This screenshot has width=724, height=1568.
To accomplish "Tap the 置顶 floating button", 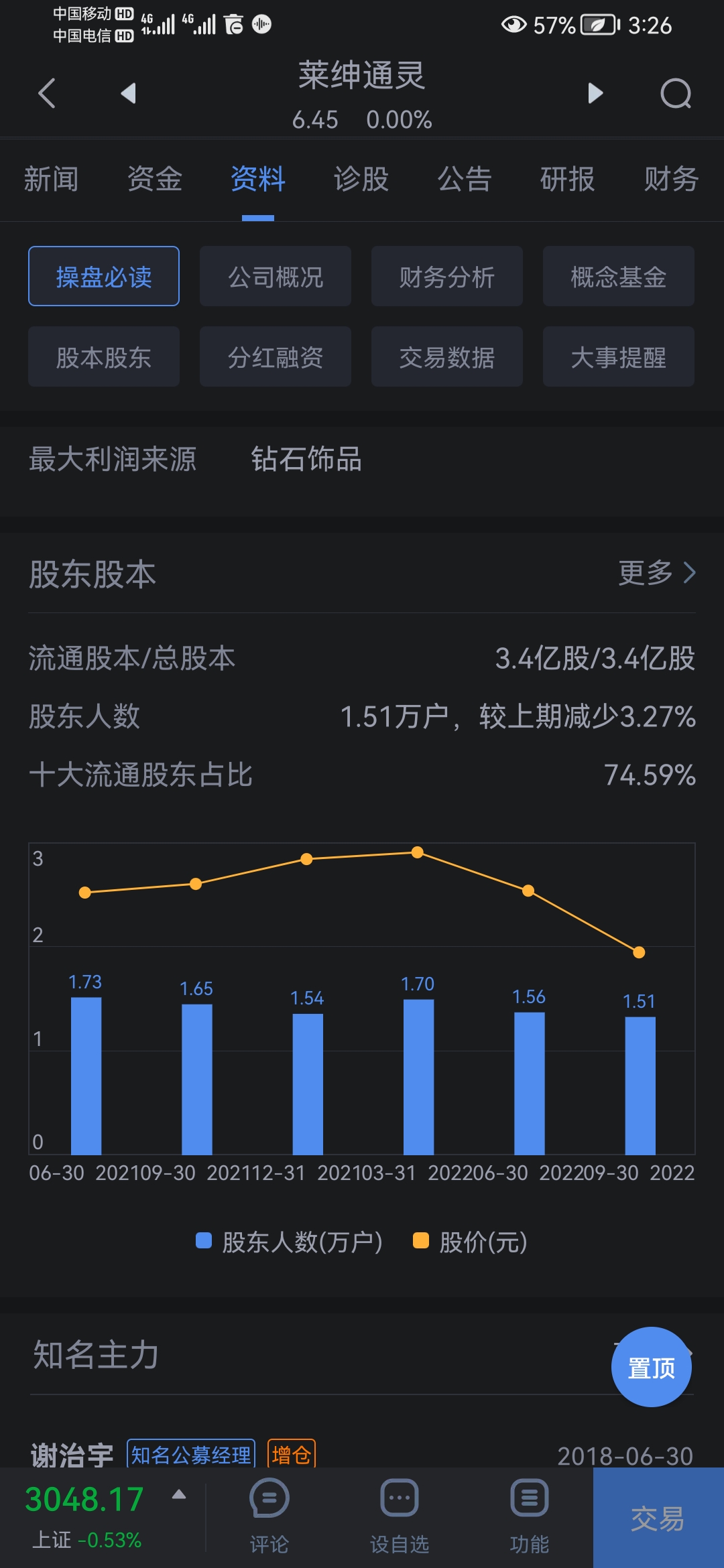I will click(652, 1367).
